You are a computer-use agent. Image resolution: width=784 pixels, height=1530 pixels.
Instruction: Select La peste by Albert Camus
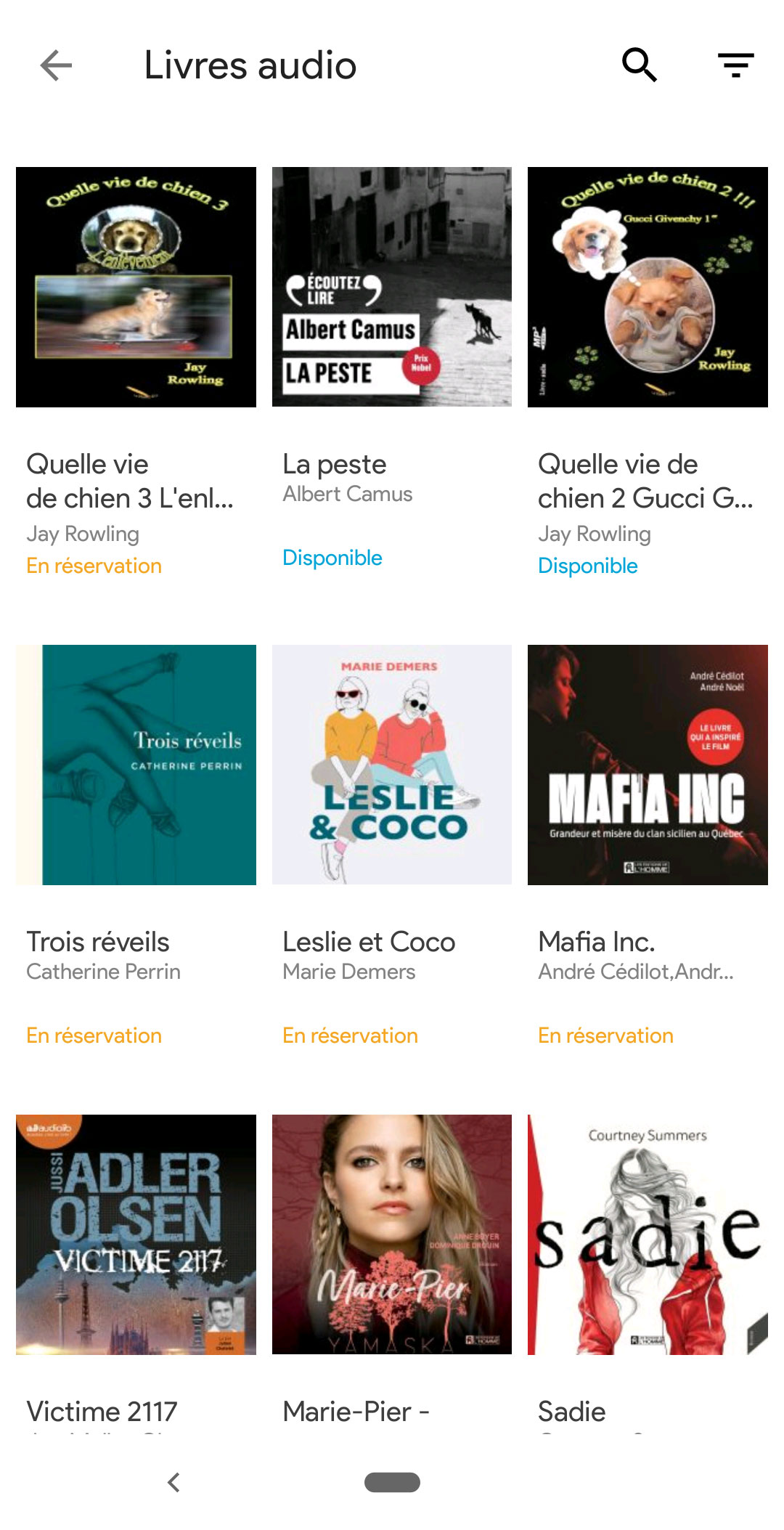click(392, 288)
